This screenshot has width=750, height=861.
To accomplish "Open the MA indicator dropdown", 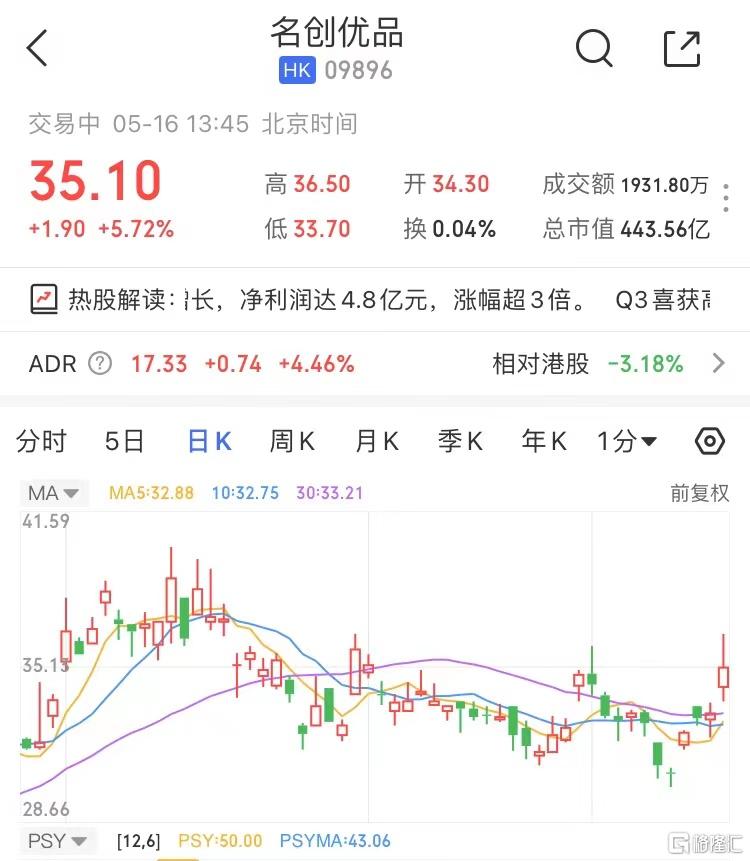I will click(x=54, y=493).
